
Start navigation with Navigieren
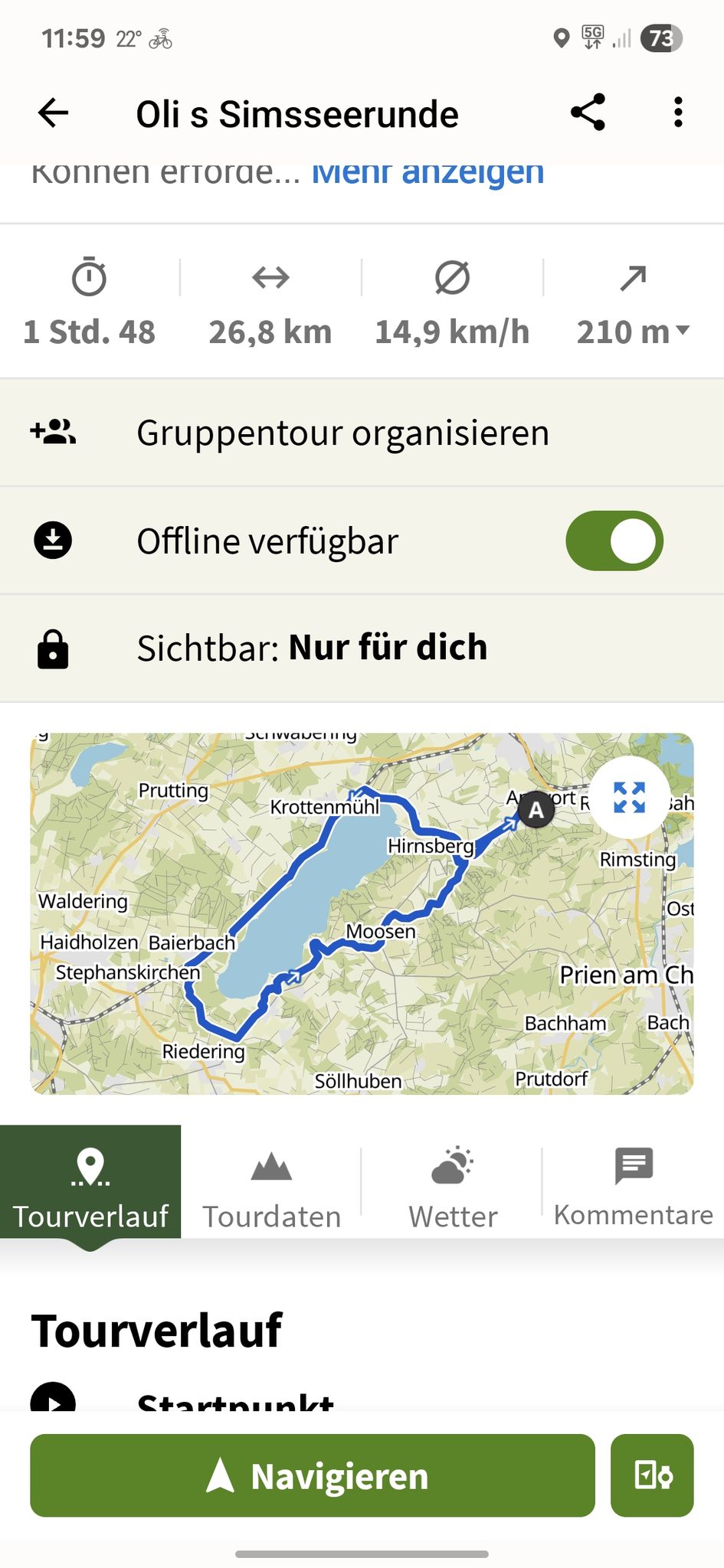tap(313, 1475)
